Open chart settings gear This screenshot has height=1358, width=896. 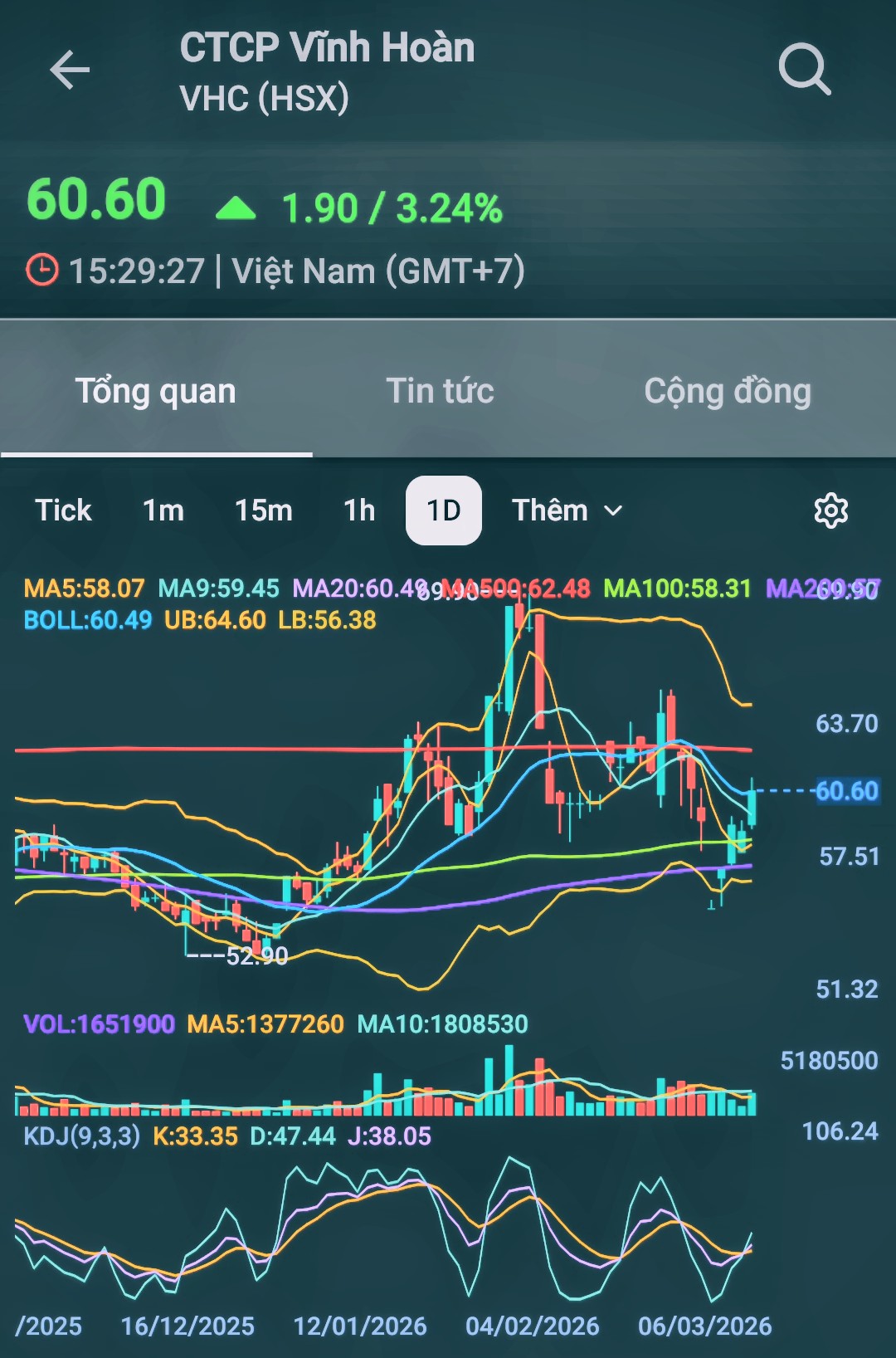tap(830, 510)
